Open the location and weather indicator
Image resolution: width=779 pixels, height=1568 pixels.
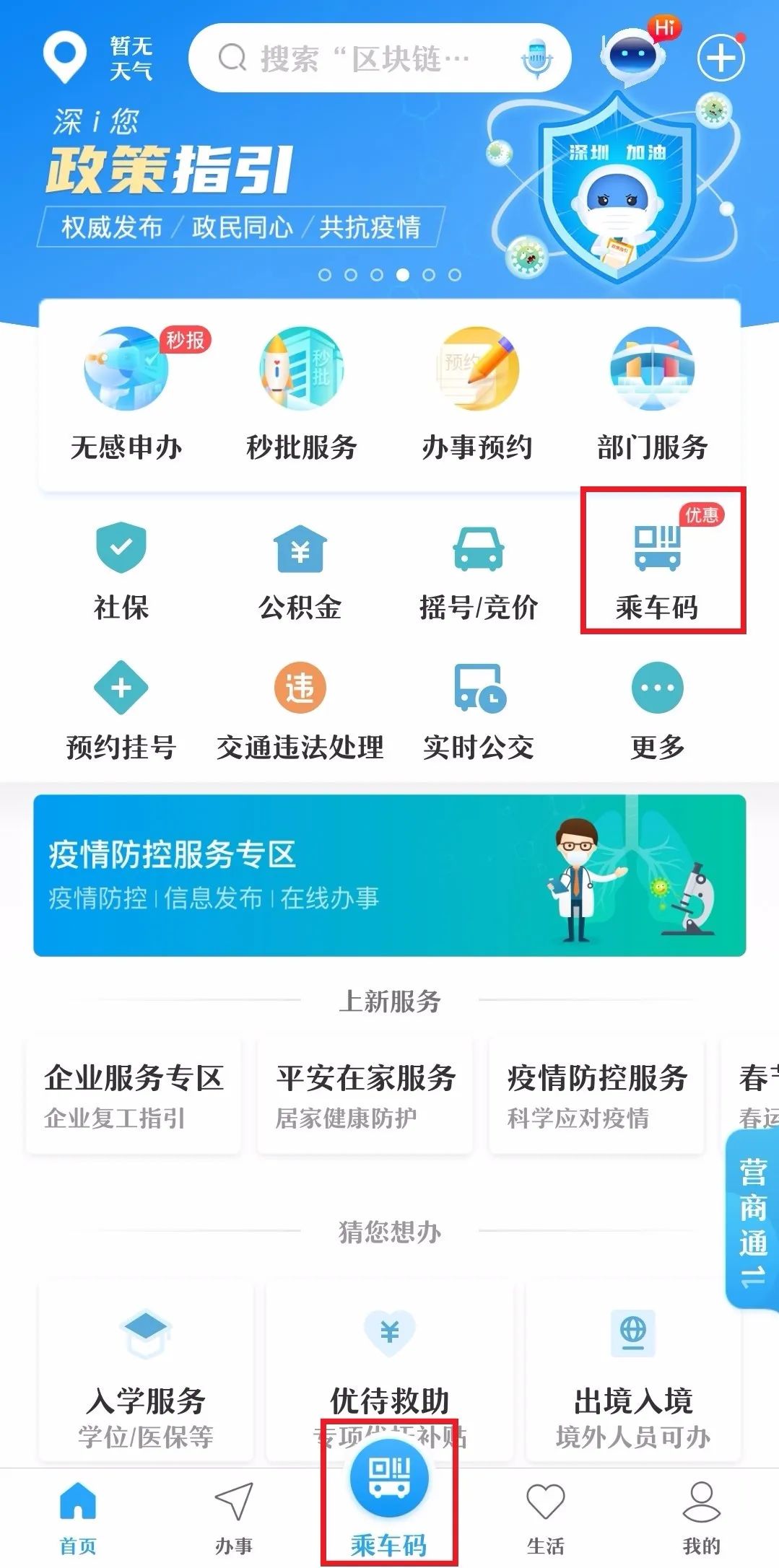coord(96,58)
